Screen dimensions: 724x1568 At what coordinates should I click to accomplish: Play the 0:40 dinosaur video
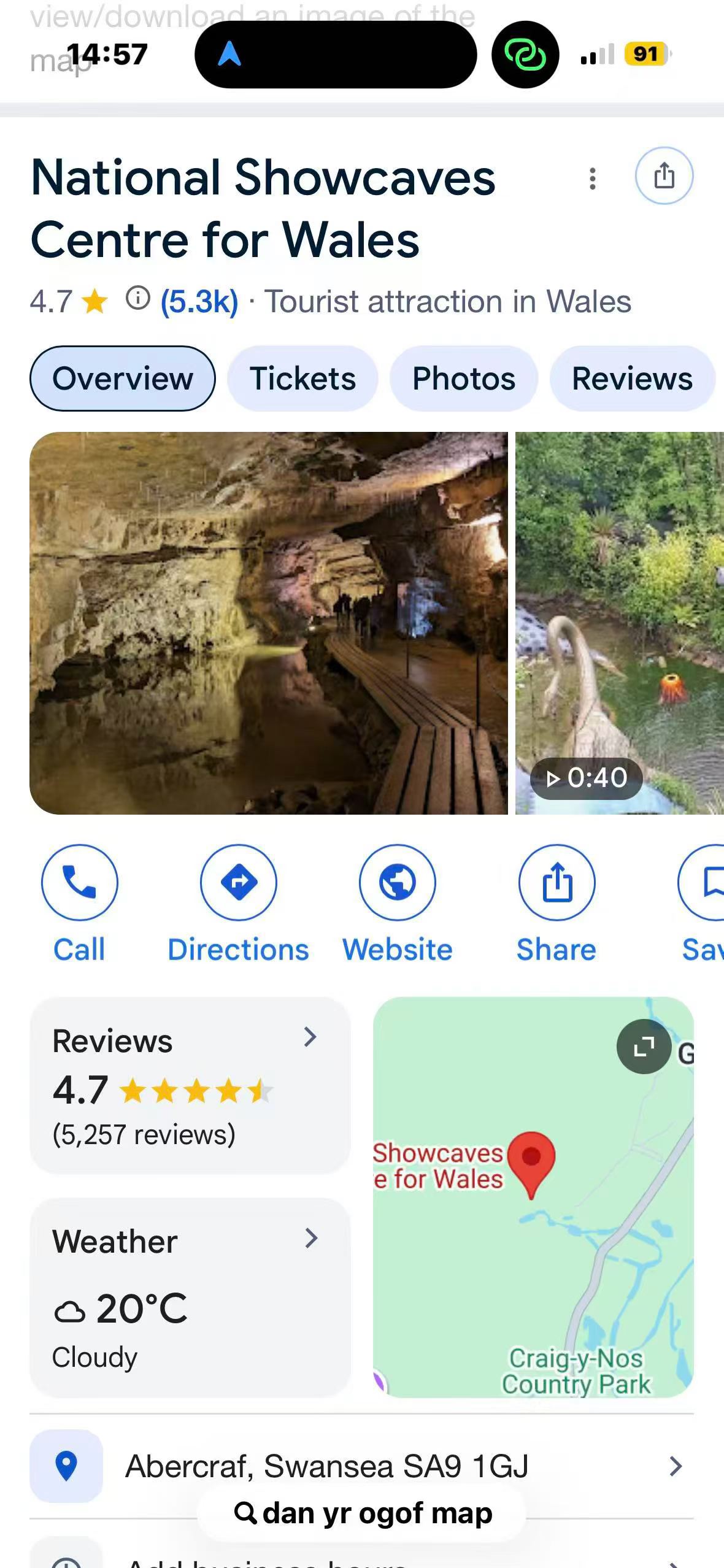620,623
